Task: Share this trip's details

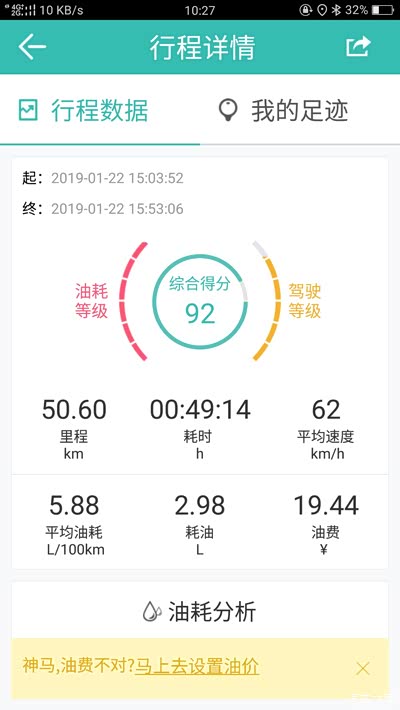Action: pyautogui.click(x=359, y=47)
